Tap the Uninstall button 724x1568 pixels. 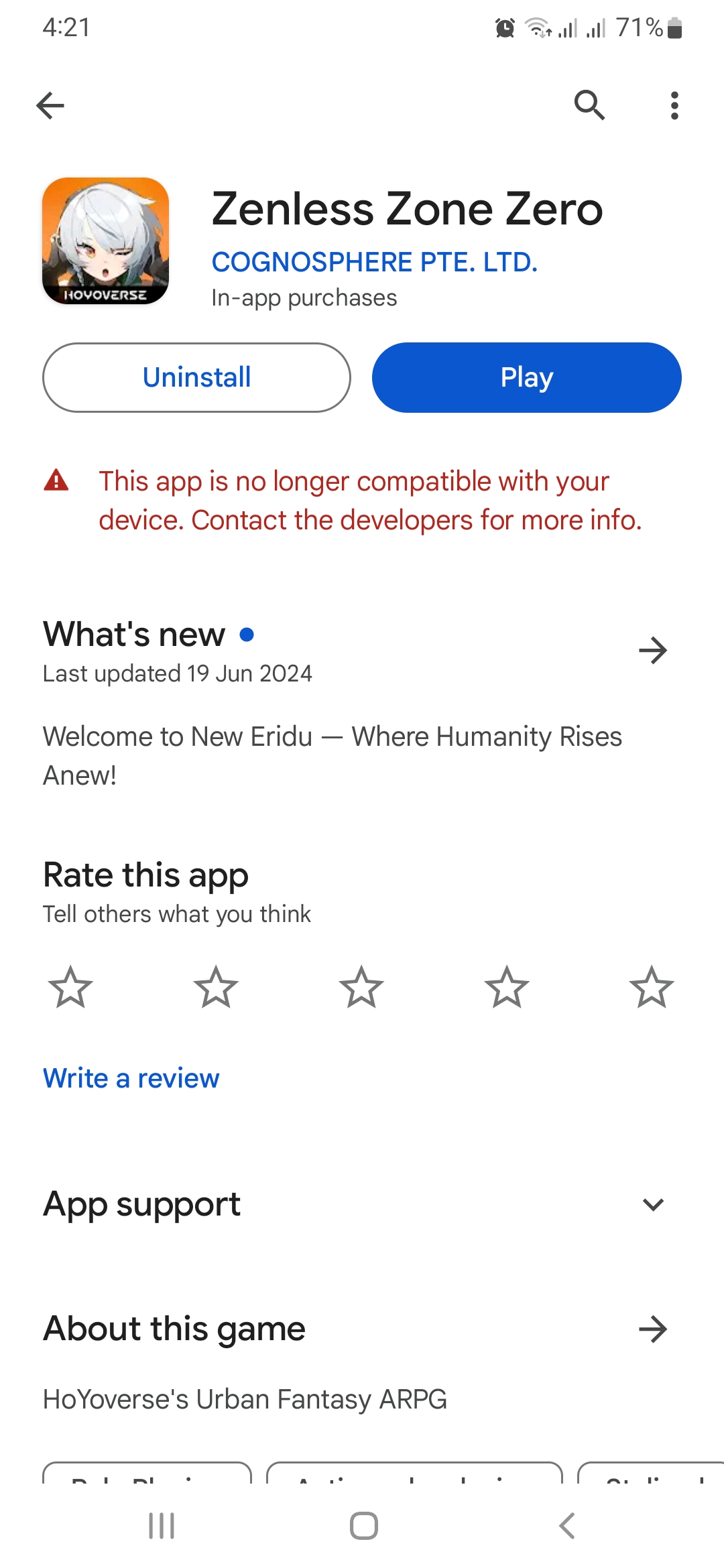point(196,377)
